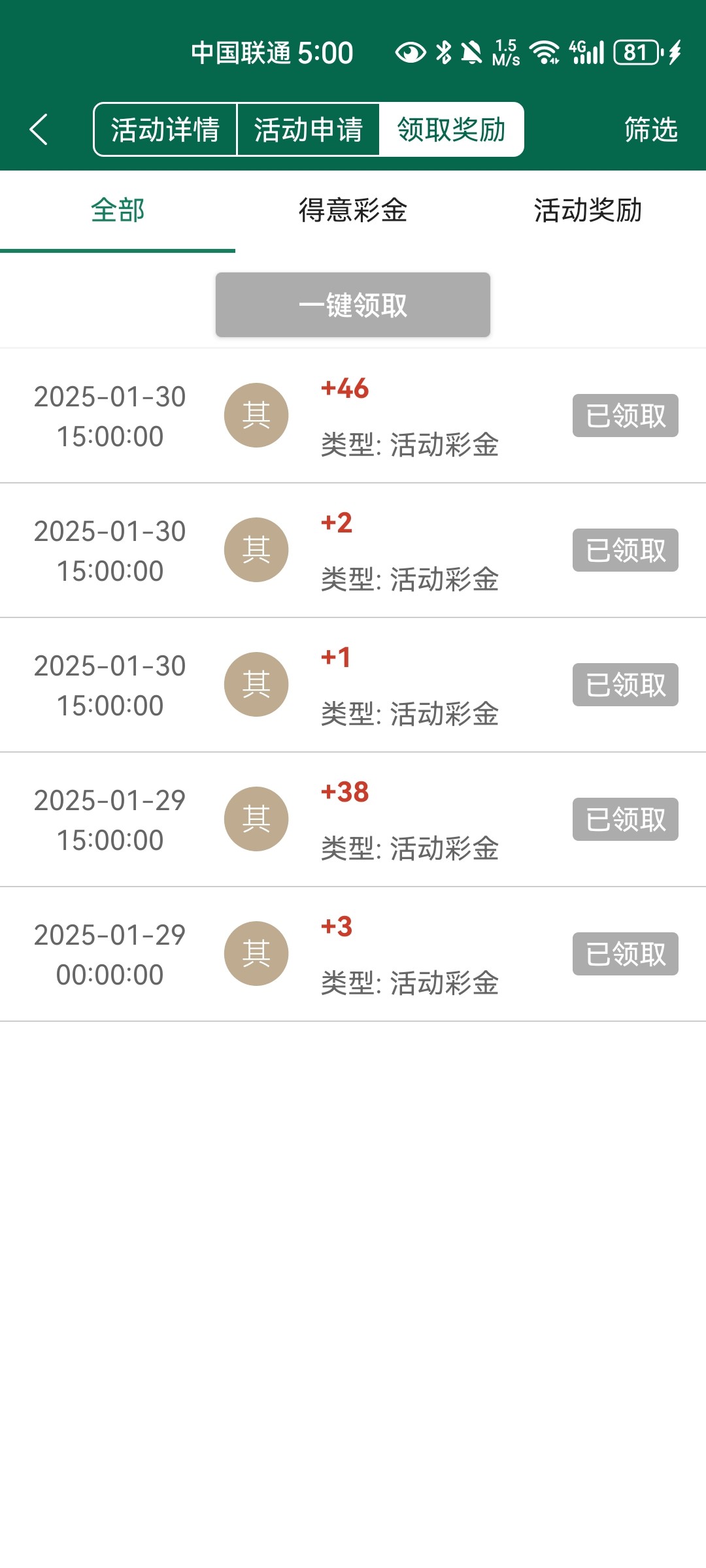Tap 已领取 on the +38 reward
706x1568 pixels.
[x=626, y=819]
